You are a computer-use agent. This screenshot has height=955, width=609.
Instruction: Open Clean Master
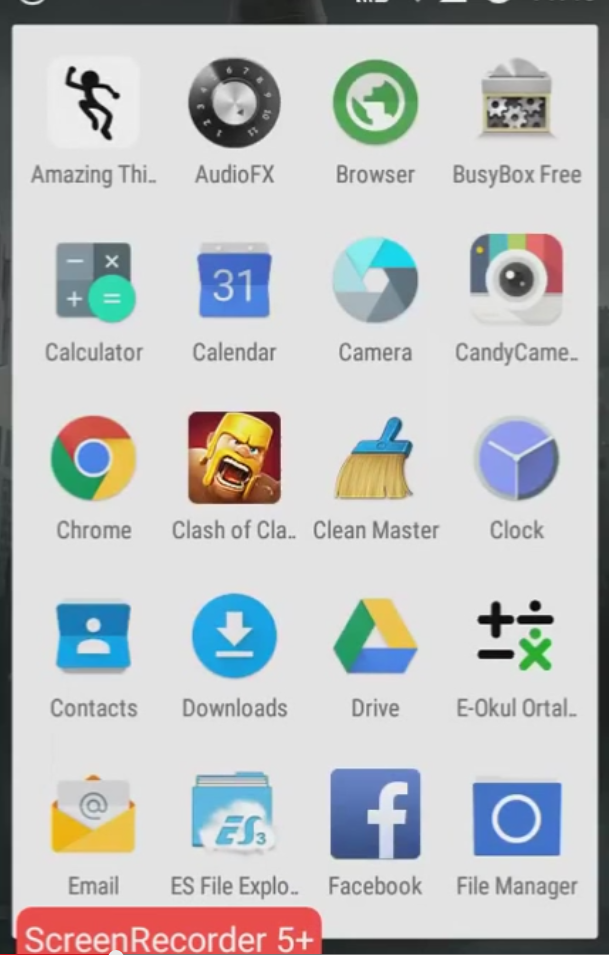(375, 459)
